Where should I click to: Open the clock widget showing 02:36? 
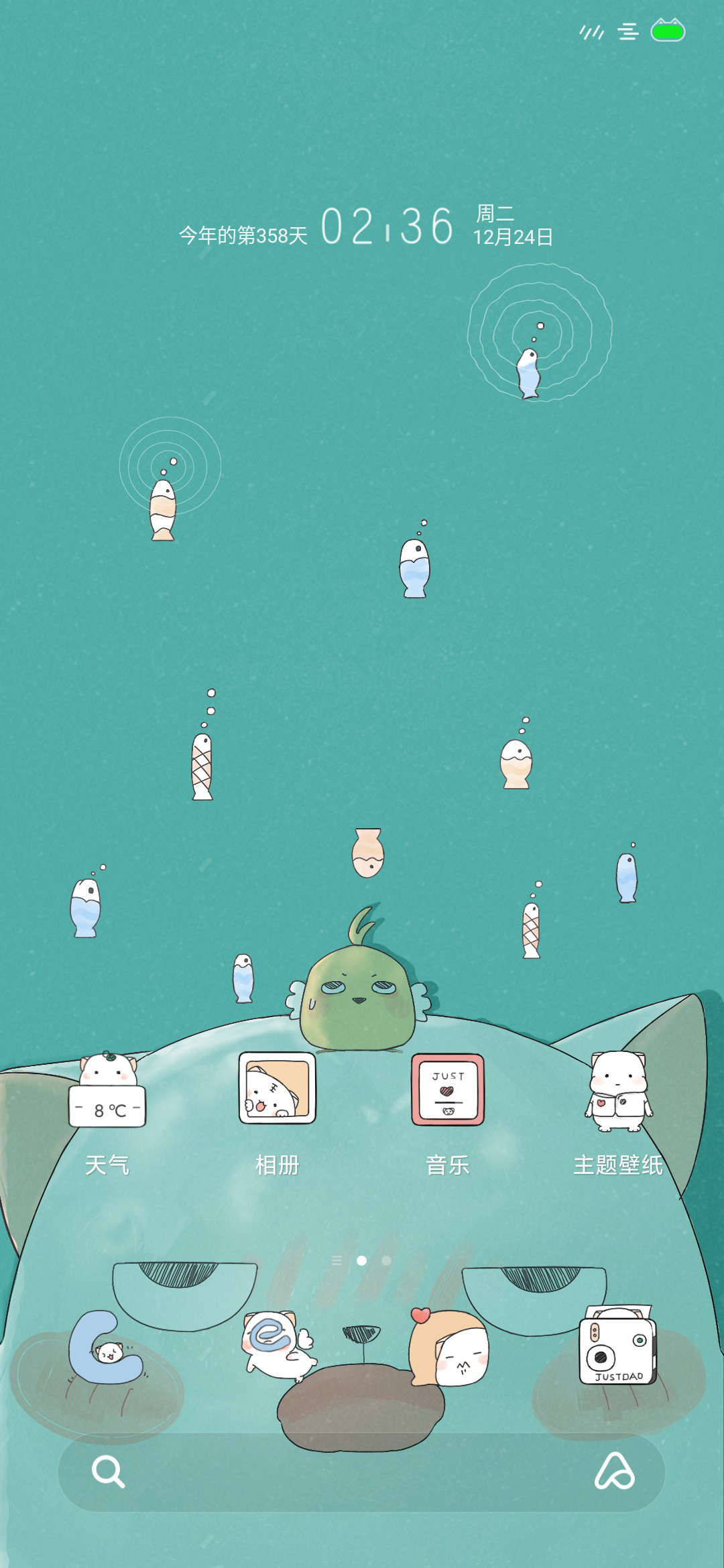click(x=387, y=226)
